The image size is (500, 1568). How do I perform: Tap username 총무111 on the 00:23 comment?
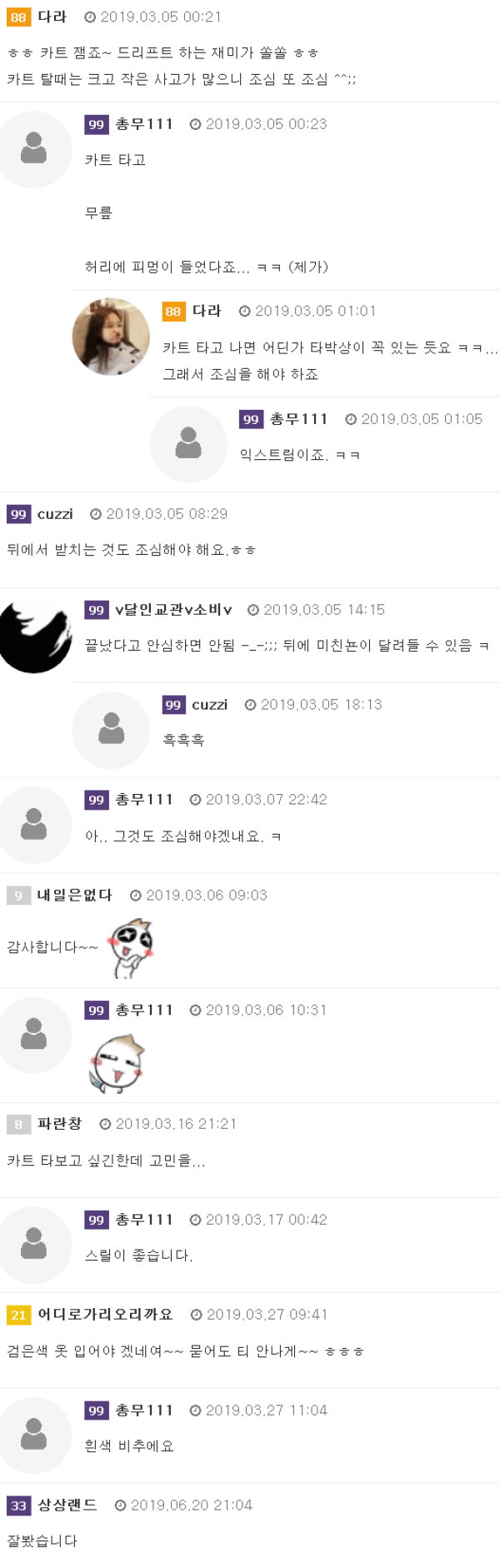tap(143, 124)
